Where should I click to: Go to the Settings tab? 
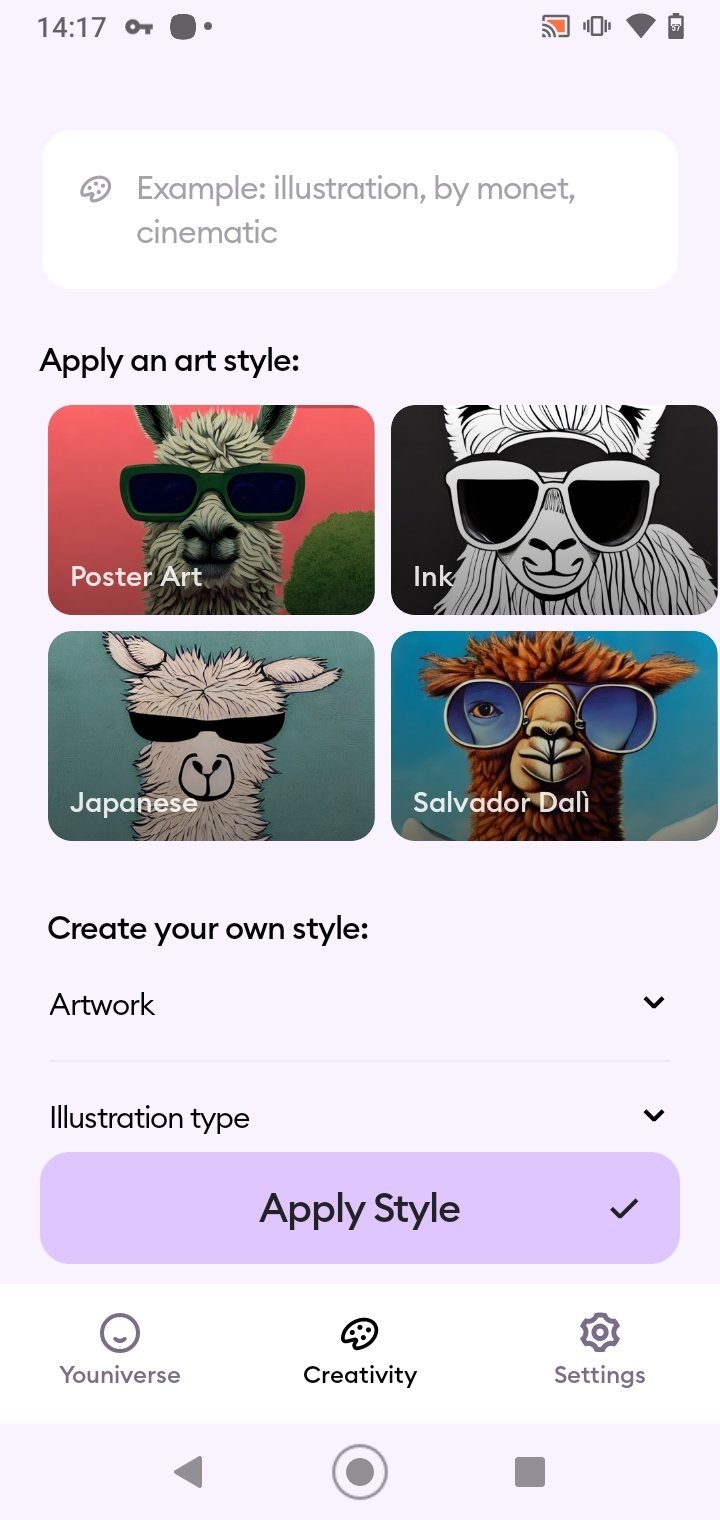(x=600, y=1351)
